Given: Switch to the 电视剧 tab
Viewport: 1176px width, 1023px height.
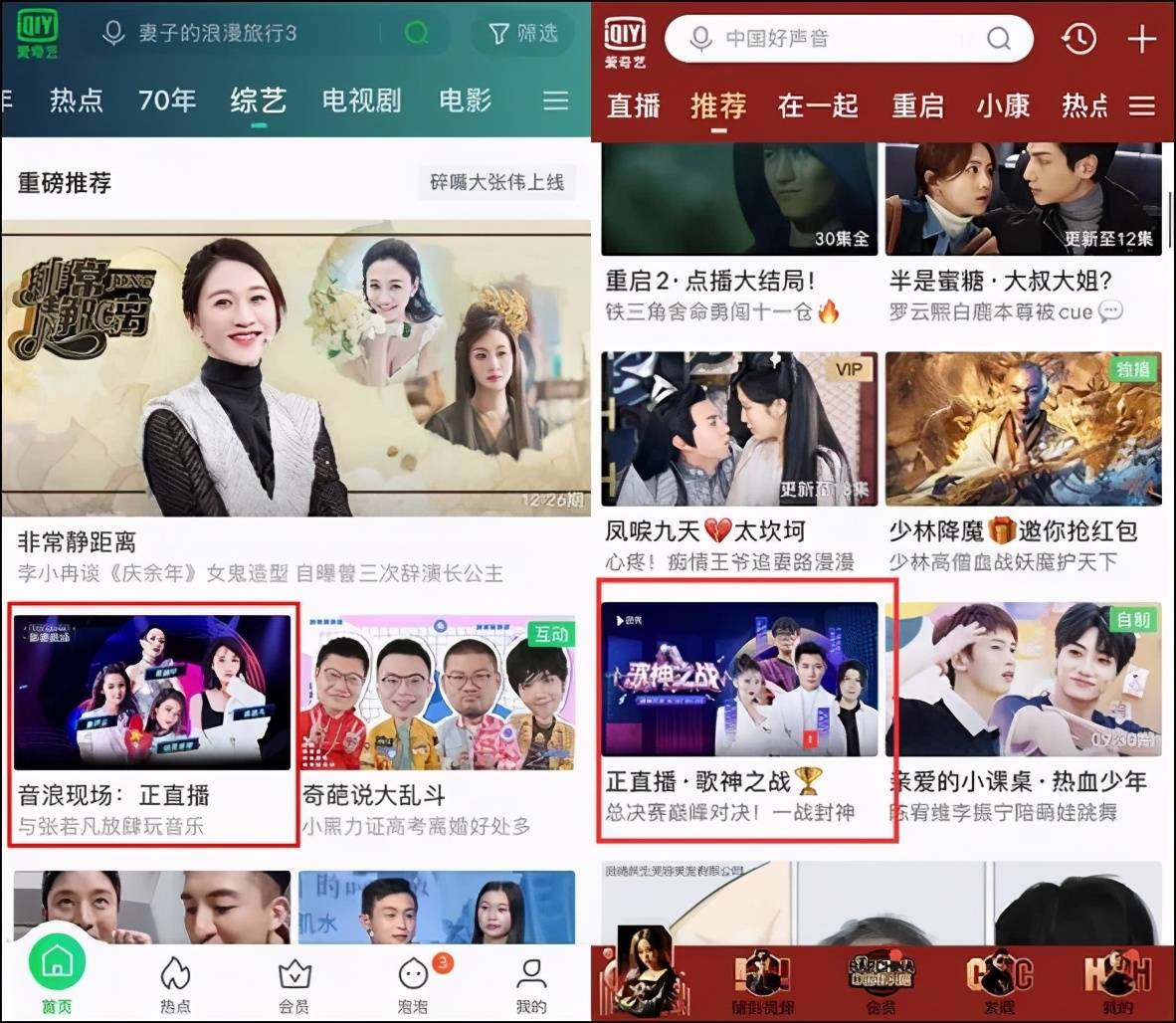Looking at the screenshot, I should pyautogui.click(x=361, y=100).
